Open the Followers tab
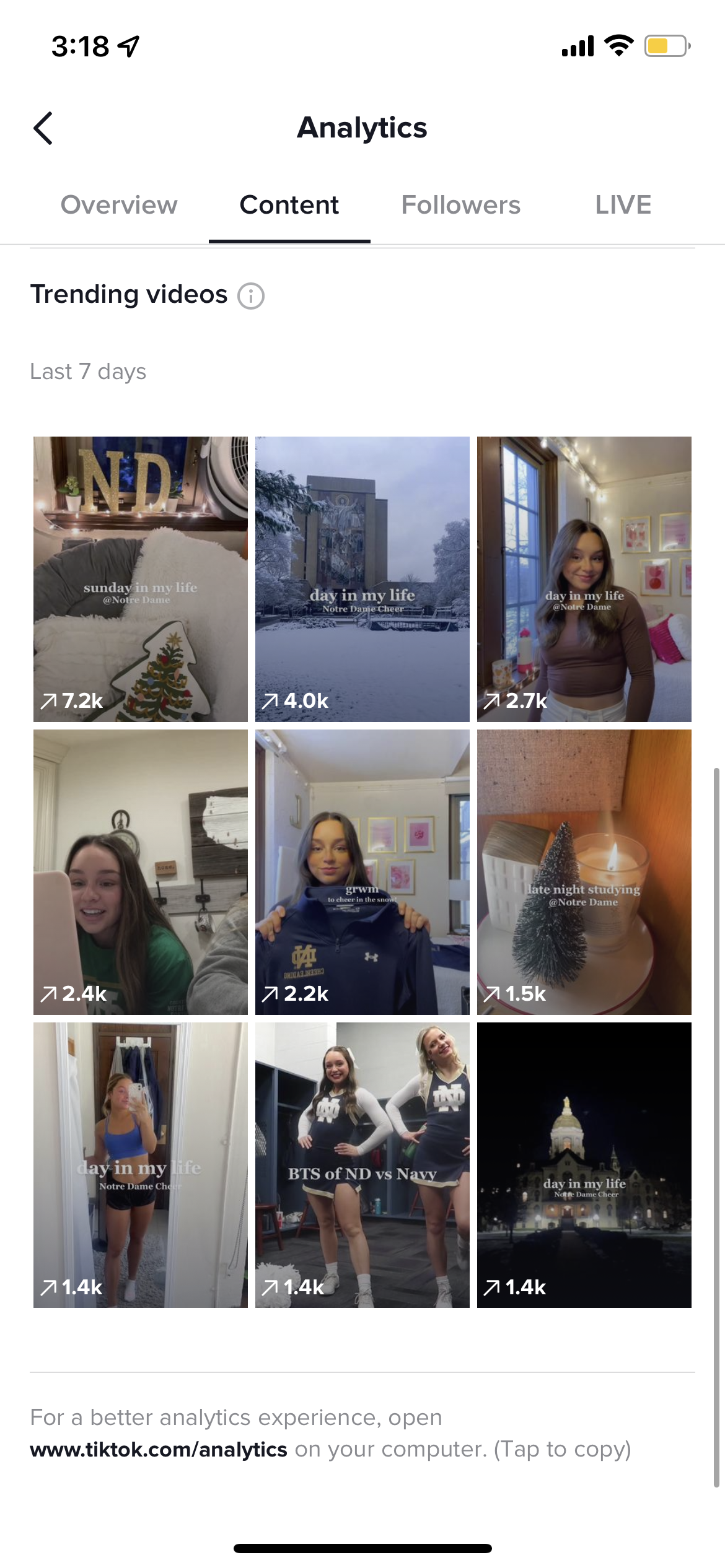 460,205
